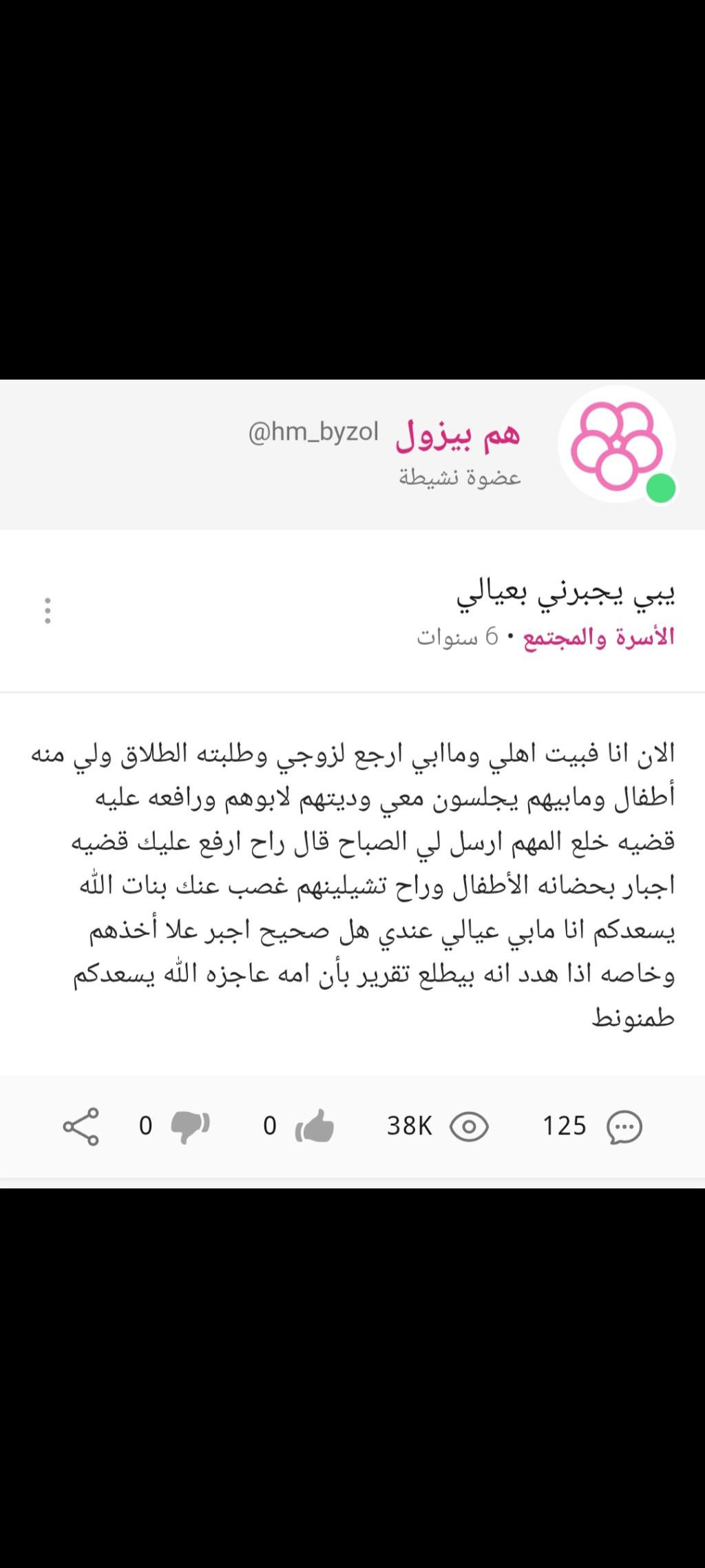This screenshot has width=705, height=1568.
Task: Share this post
Action: (81, 1126)
